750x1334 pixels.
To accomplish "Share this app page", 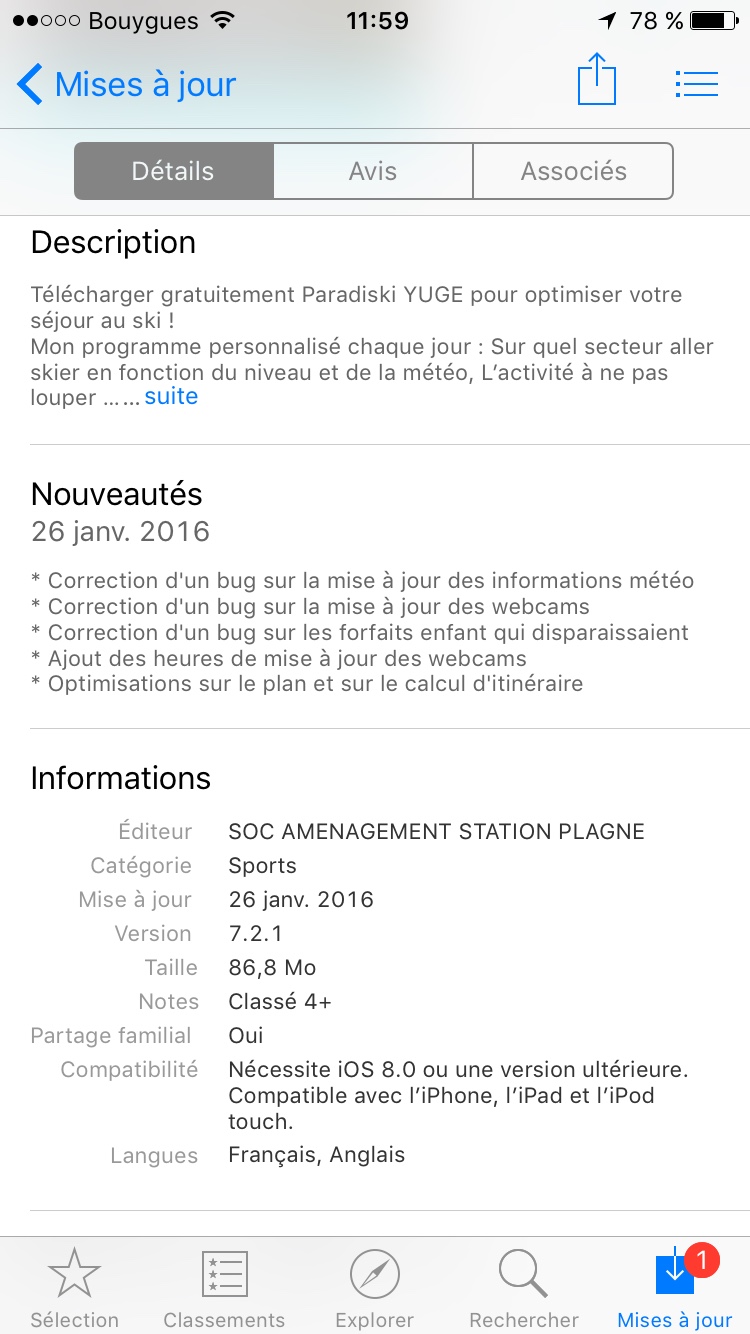I will coord(597,81).
